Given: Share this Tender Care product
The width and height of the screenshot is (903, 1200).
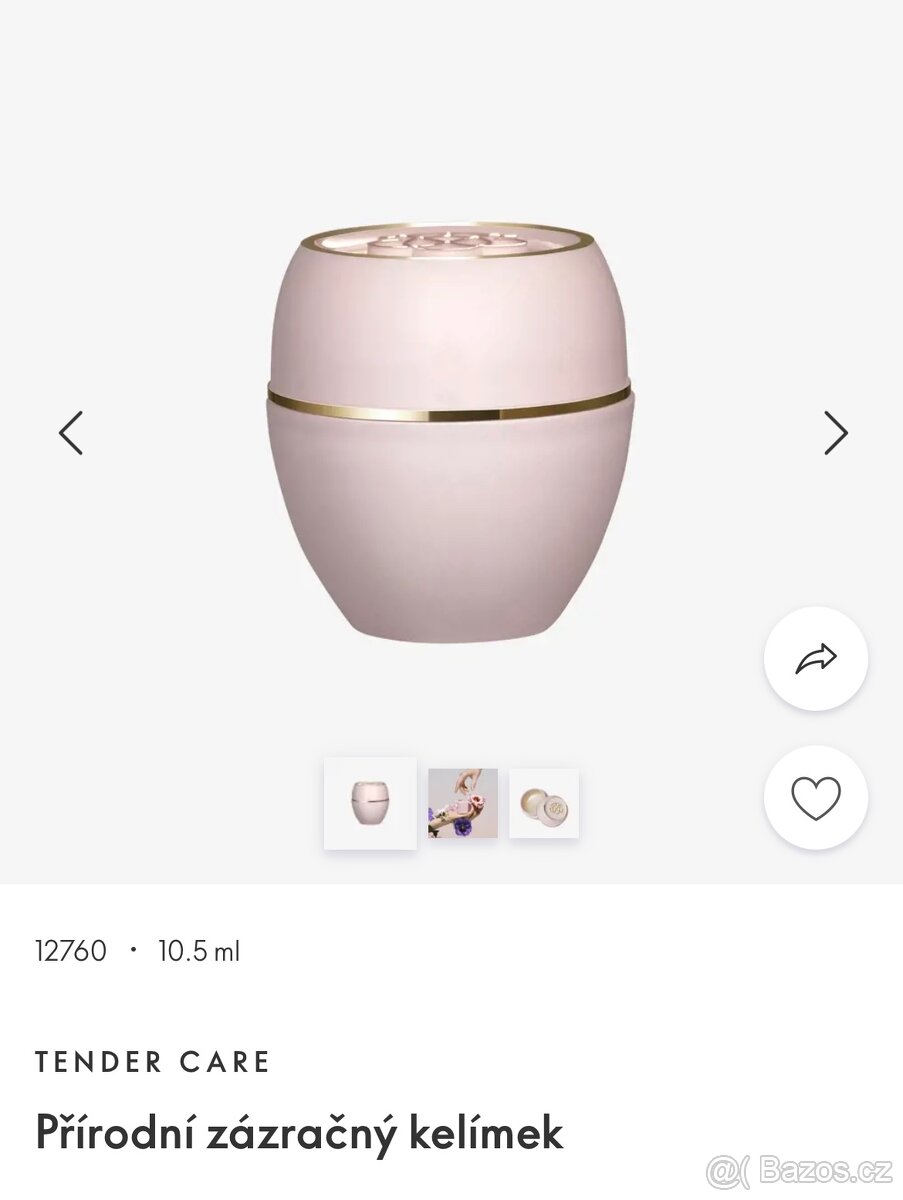Looking at the screenshot, I should [815, 659].
